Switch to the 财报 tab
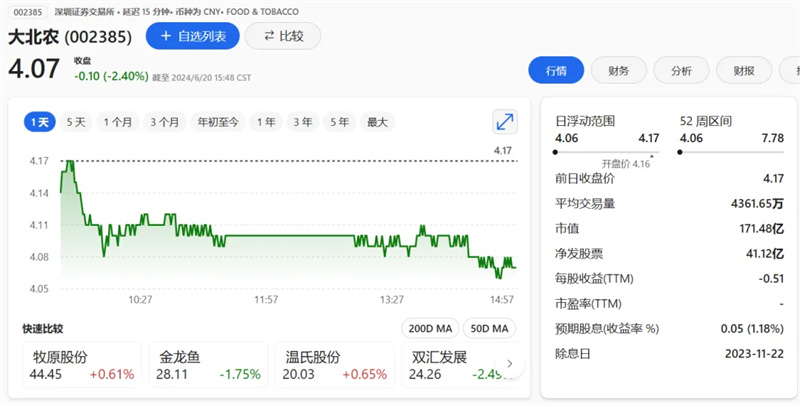 tap(743, 71)
